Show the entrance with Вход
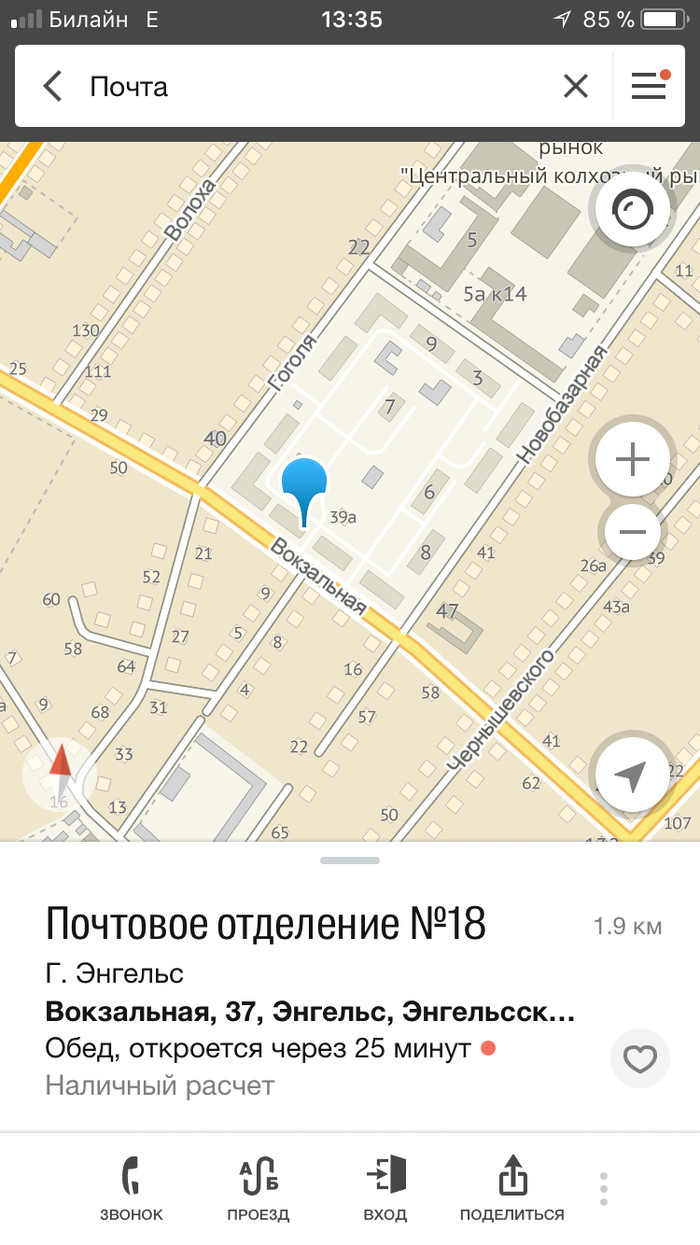Viewport: 700px width, 1245px height. tap(385, 1188)
